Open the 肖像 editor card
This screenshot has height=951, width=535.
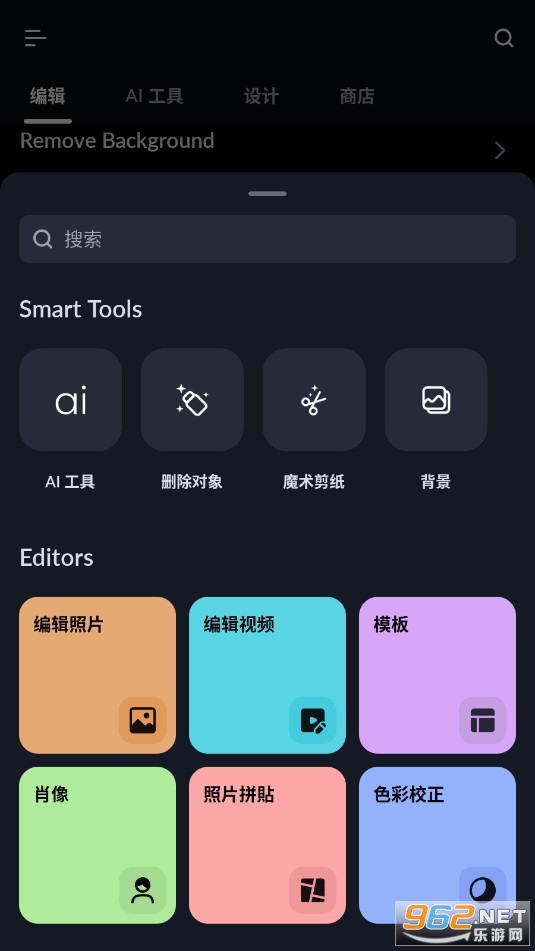click(98, 845)
